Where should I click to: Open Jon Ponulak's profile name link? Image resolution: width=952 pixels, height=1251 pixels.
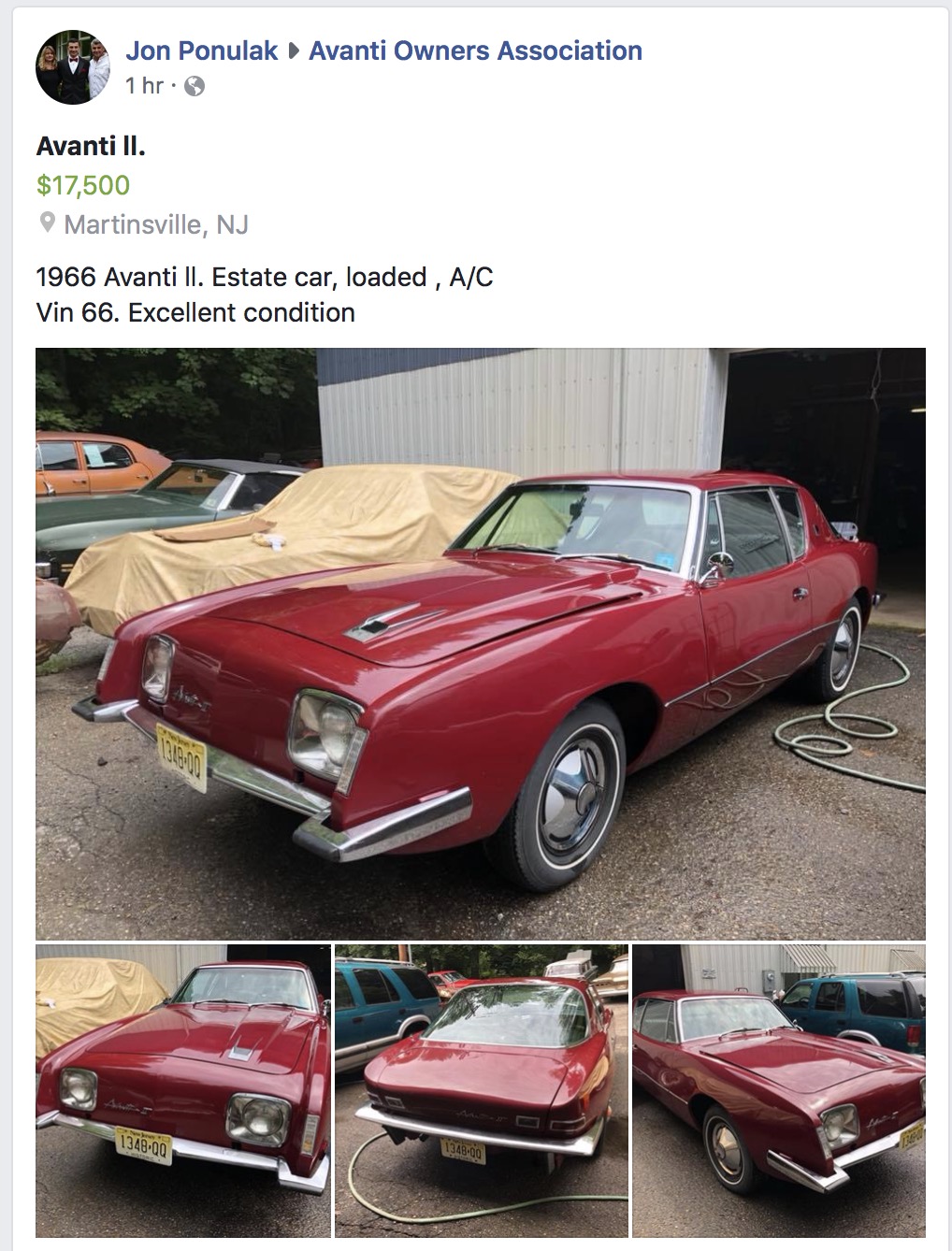201,50
